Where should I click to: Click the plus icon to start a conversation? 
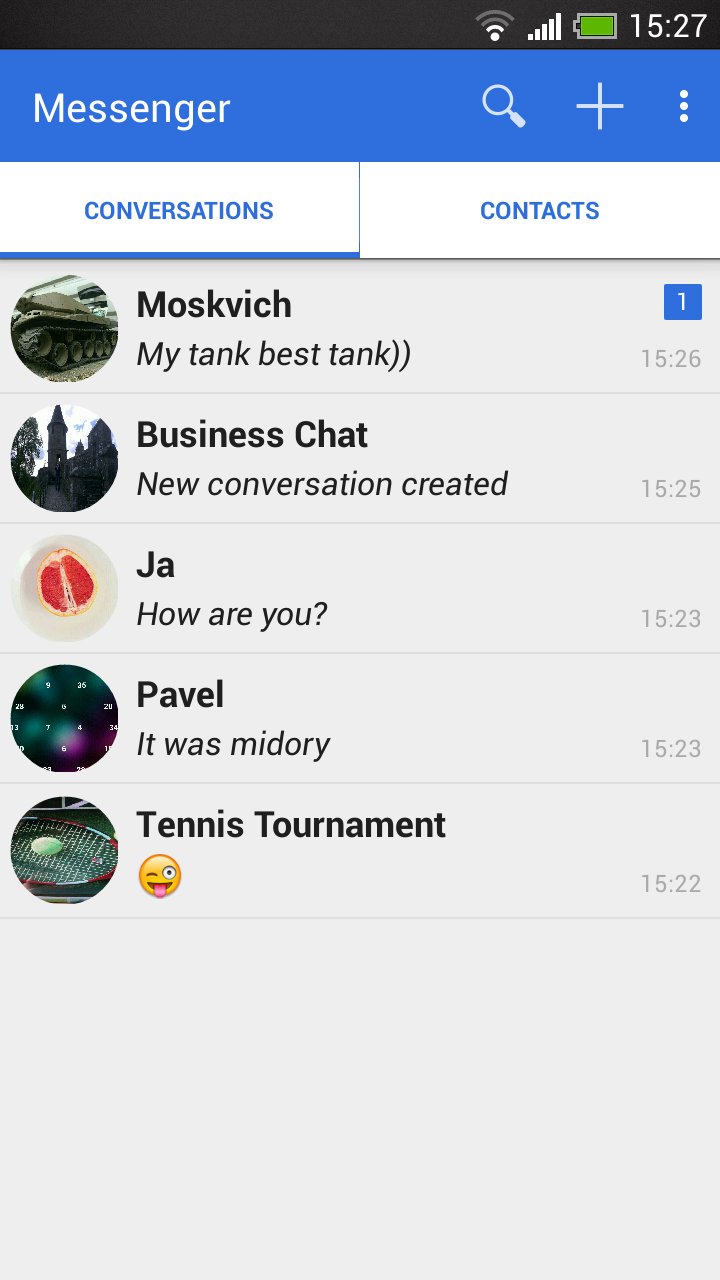[x=598, y=104]
